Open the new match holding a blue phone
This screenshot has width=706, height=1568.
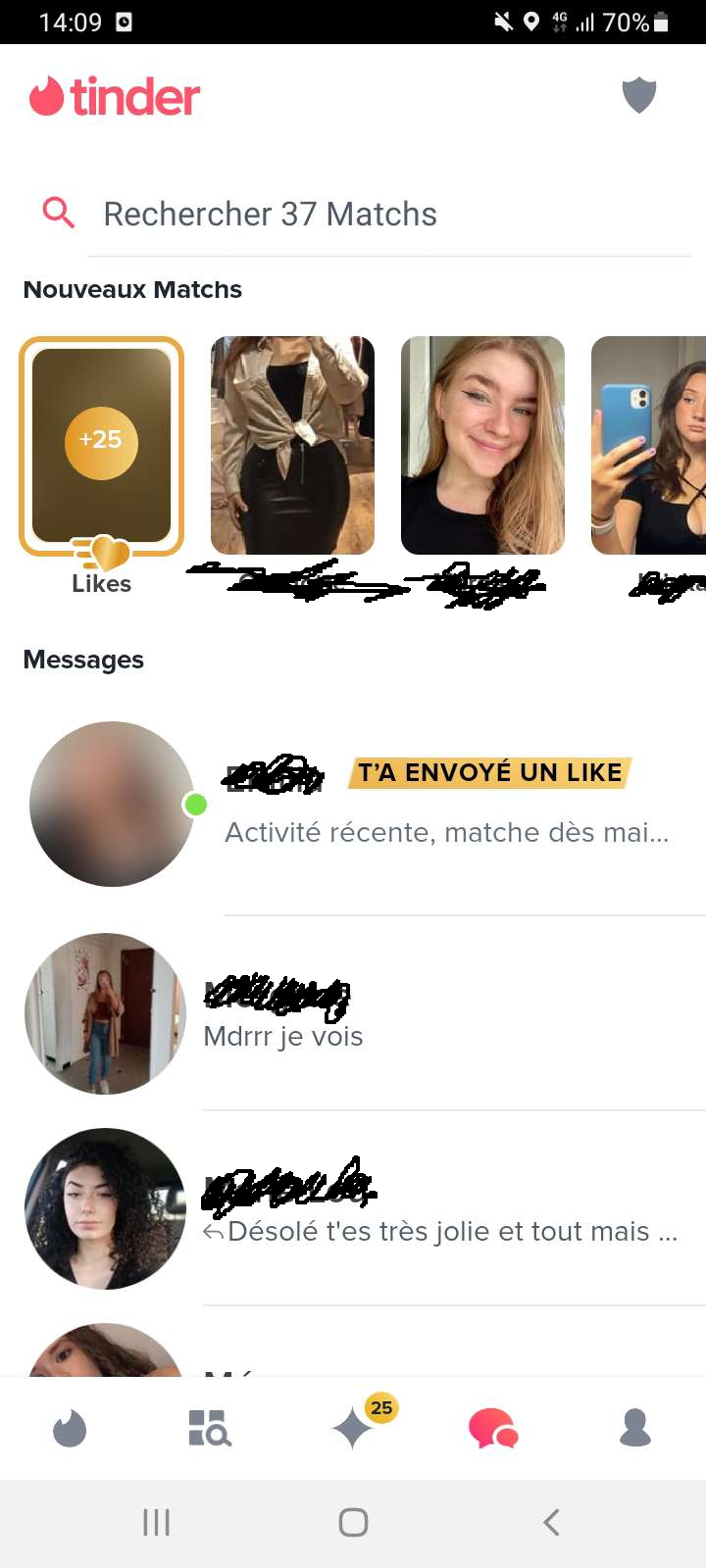point(648,445)
